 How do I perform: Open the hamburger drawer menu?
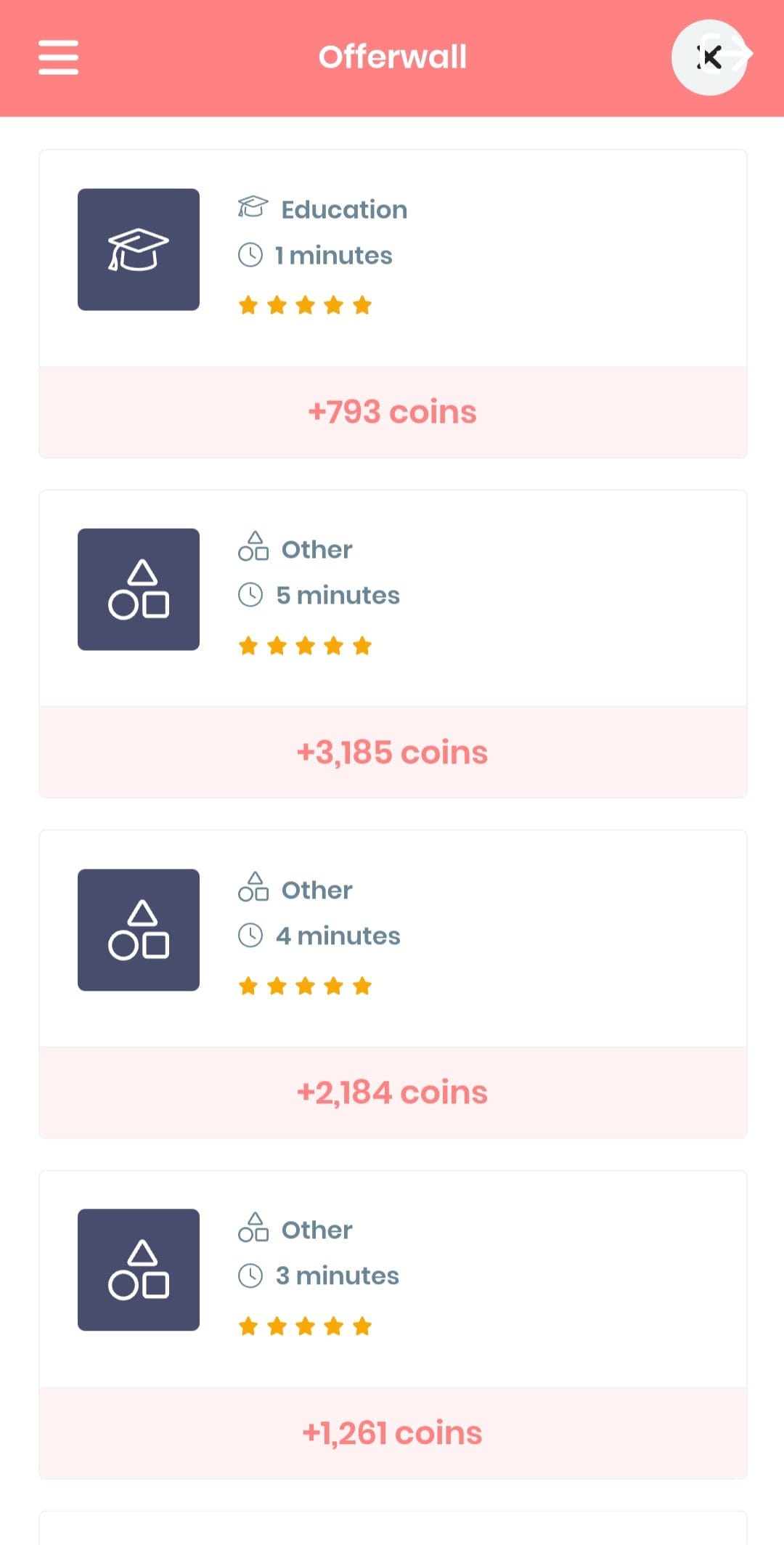[58, 57]
